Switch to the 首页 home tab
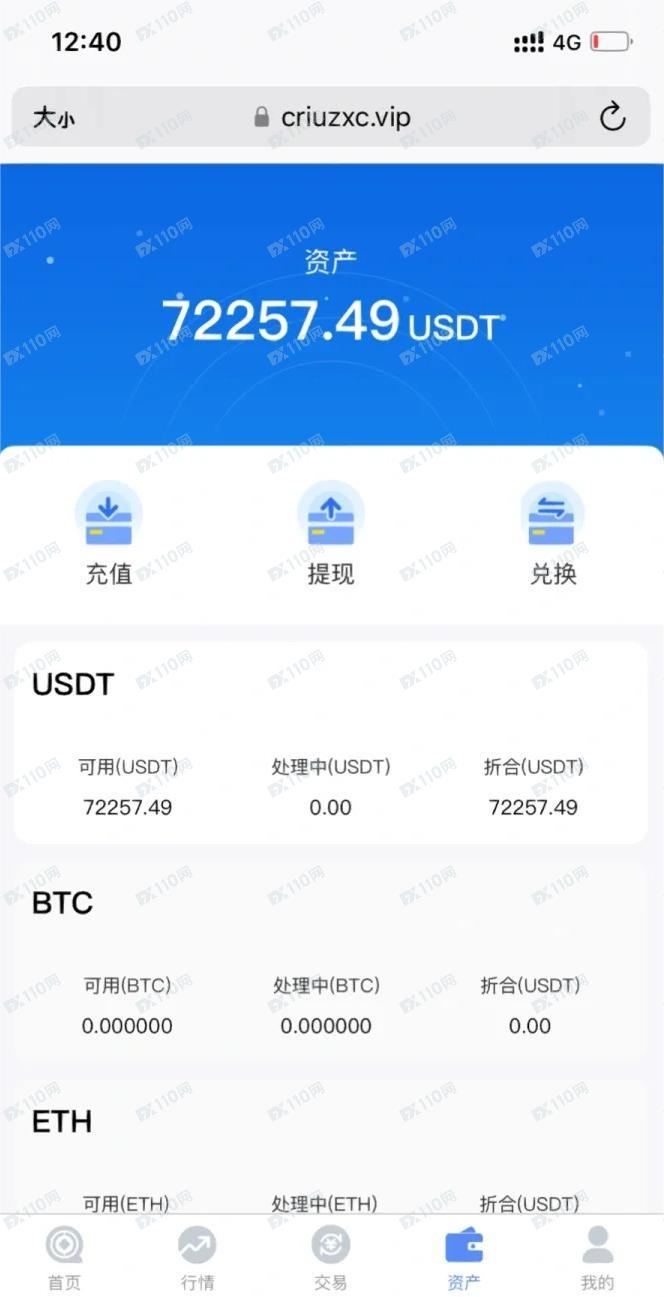 (x=65, y=1258)
